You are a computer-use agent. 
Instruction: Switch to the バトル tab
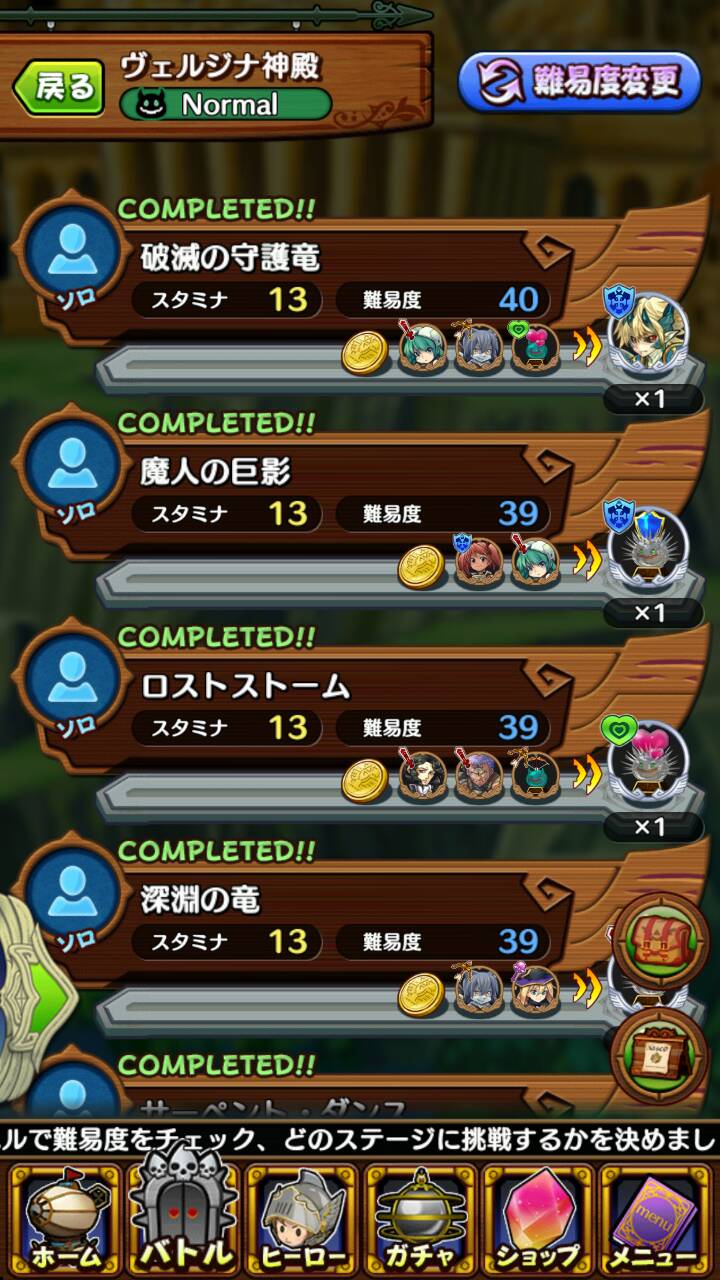point(182,1220)
